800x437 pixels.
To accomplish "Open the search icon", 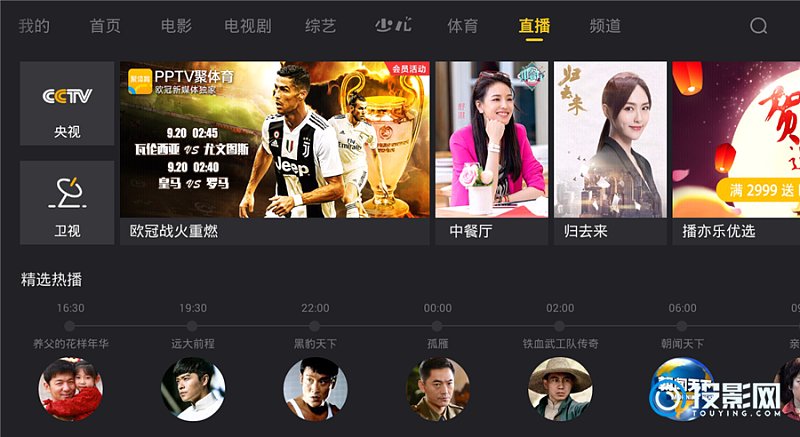I will pyautogui.click(x=759, y=26).
